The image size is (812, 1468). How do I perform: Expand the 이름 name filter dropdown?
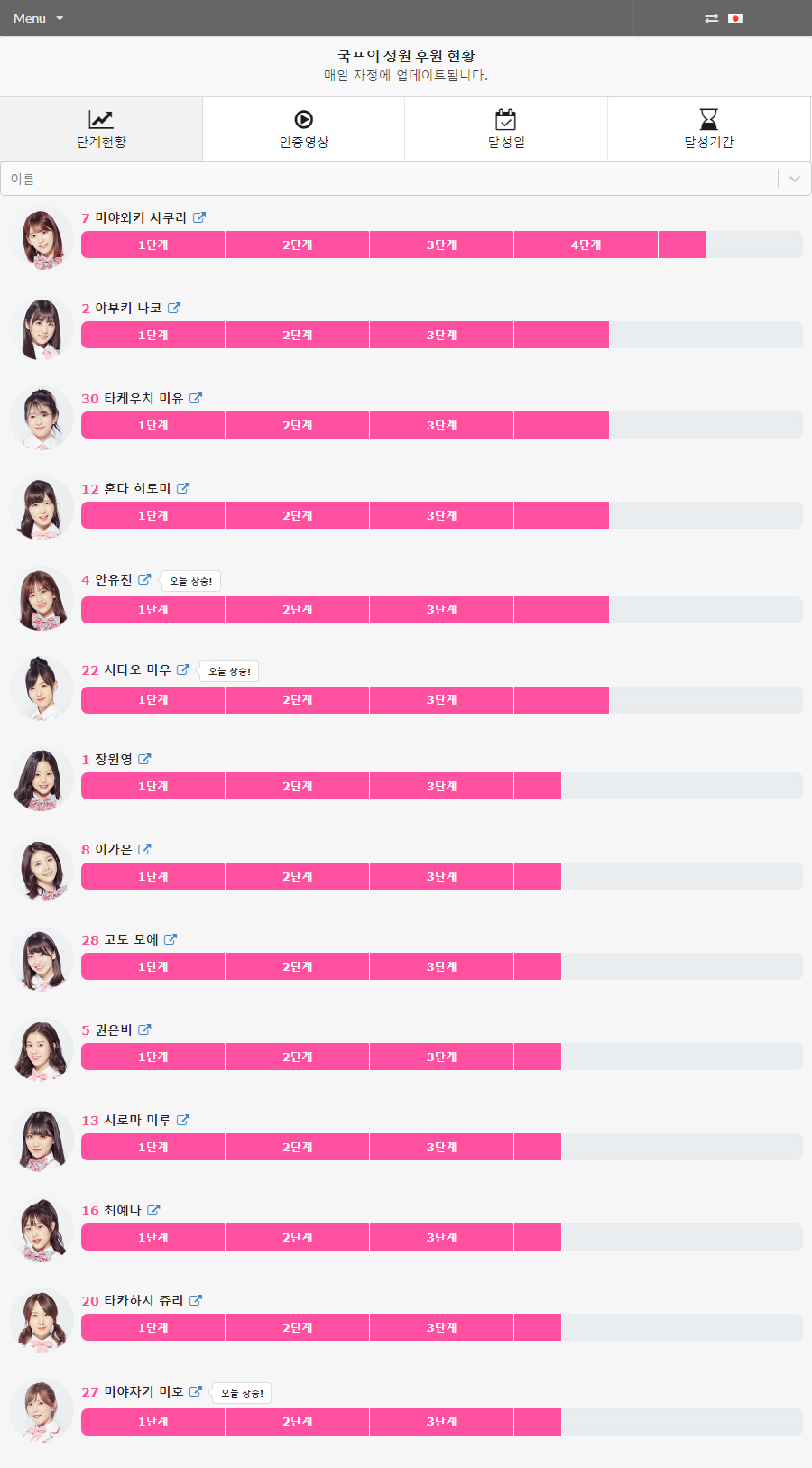794,179
